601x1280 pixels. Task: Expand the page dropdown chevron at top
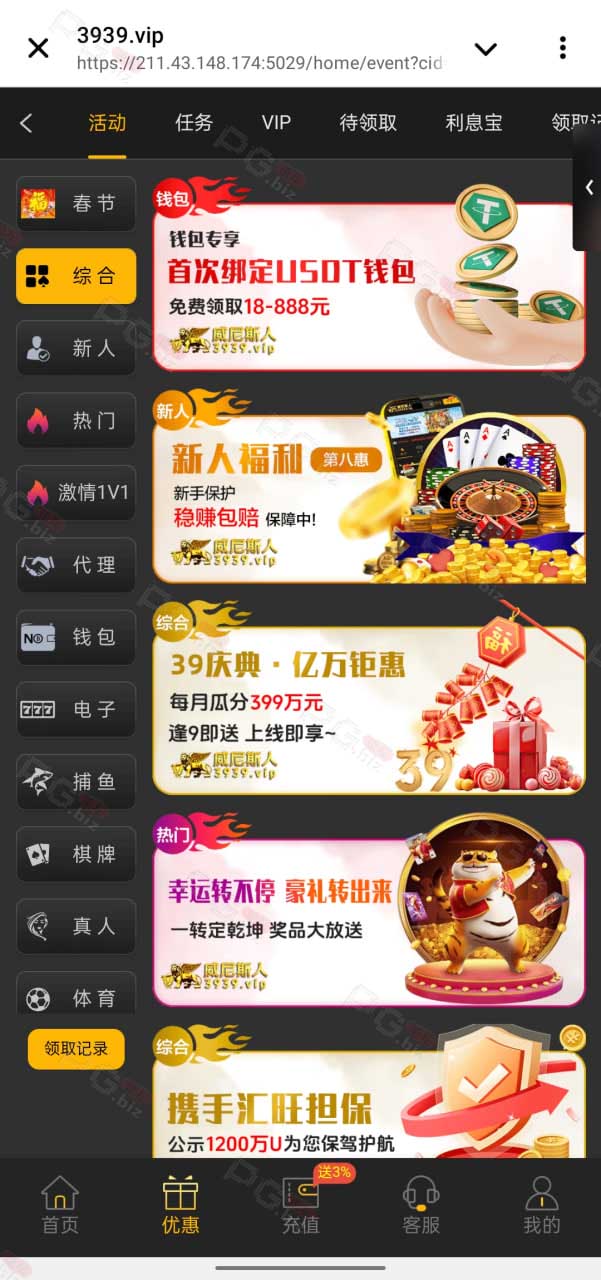pos(486,48)
